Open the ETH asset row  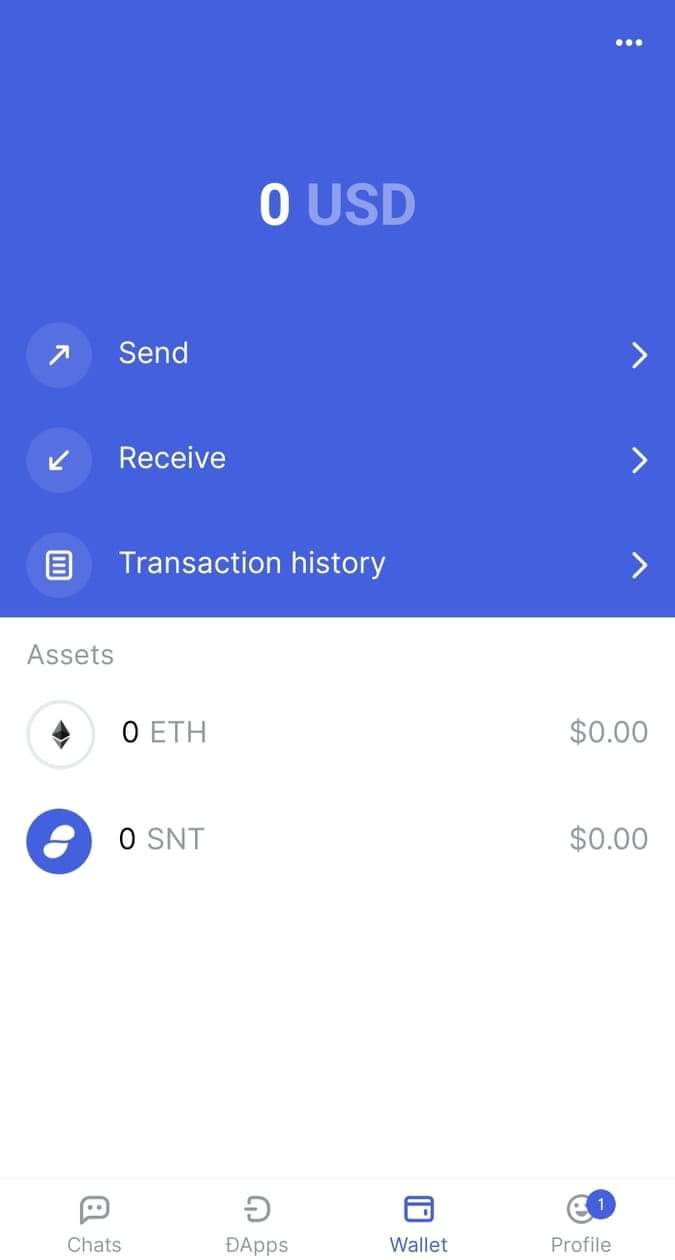(x=337, y=733)
